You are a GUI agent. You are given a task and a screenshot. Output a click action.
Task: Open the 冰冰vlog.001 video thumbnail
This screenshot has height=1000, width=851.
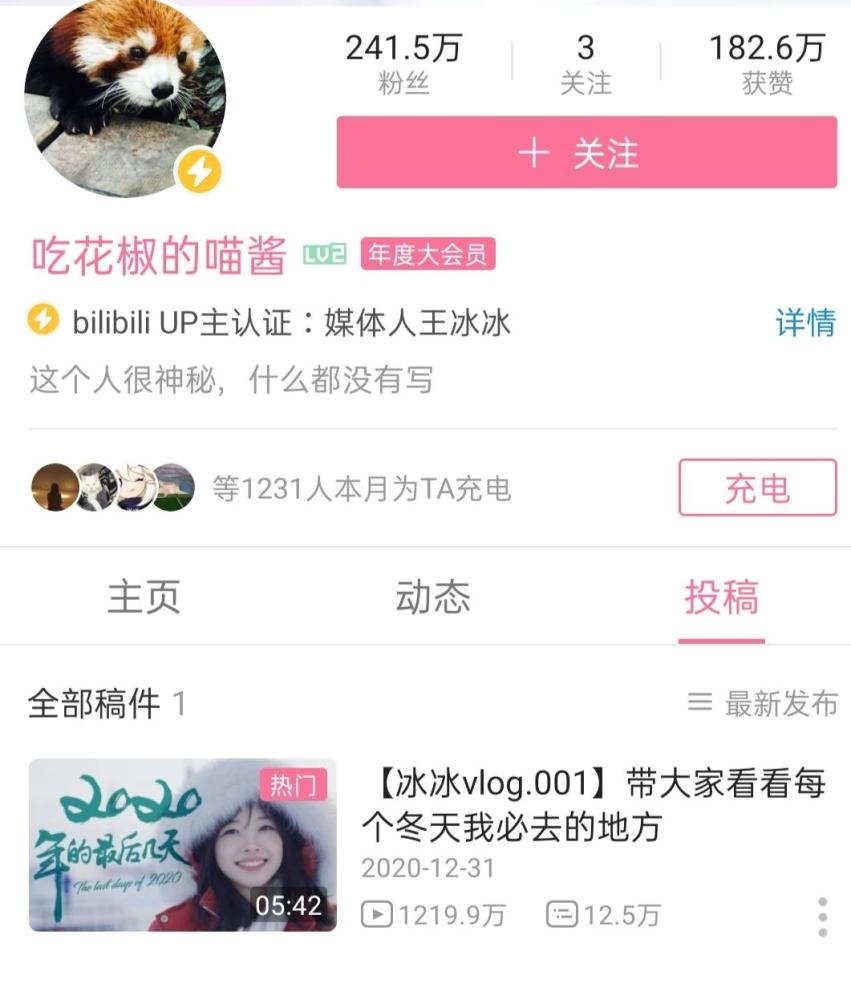click(182, 844)
